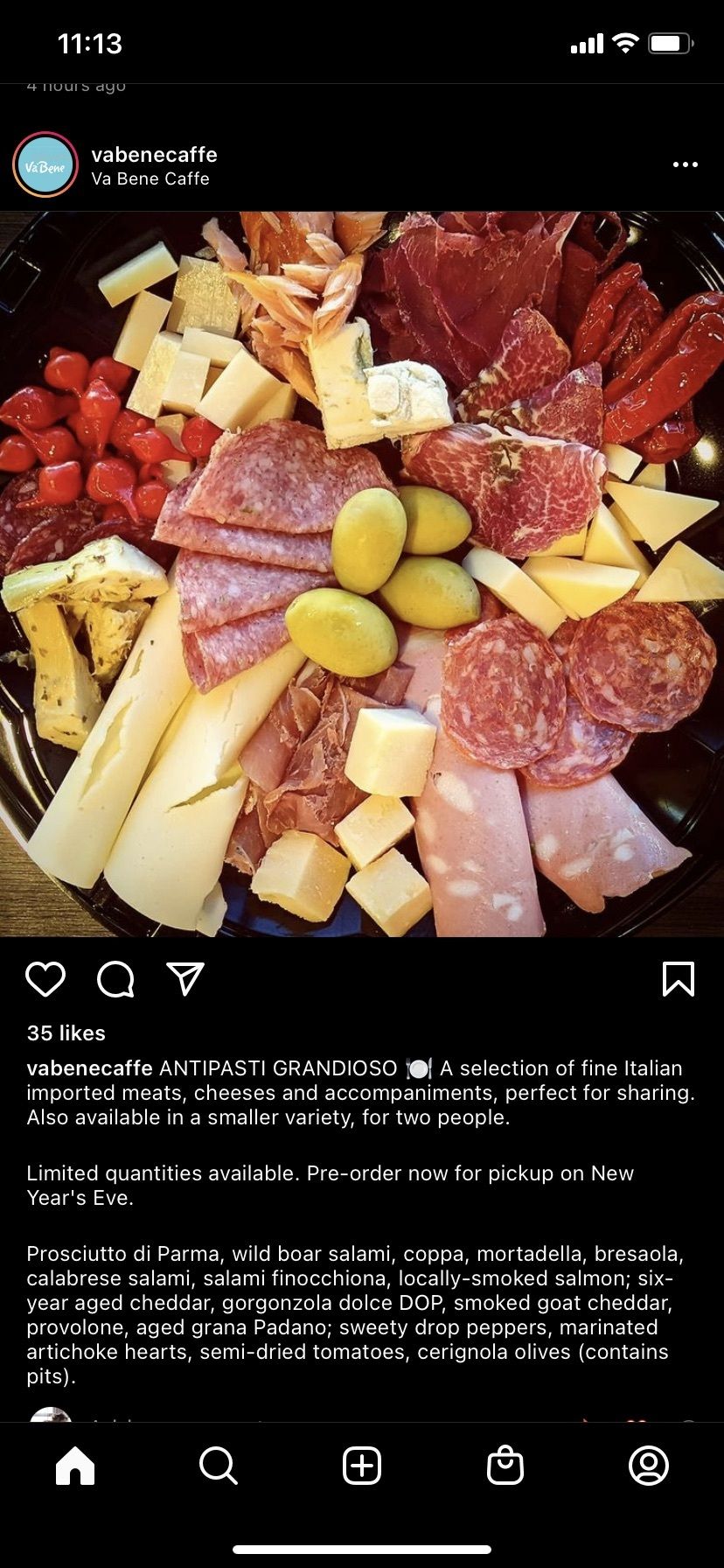This screenshot has height=1568, width=724.
Task: Open the post's three-dot options menu
Action: tap(685, 164)
